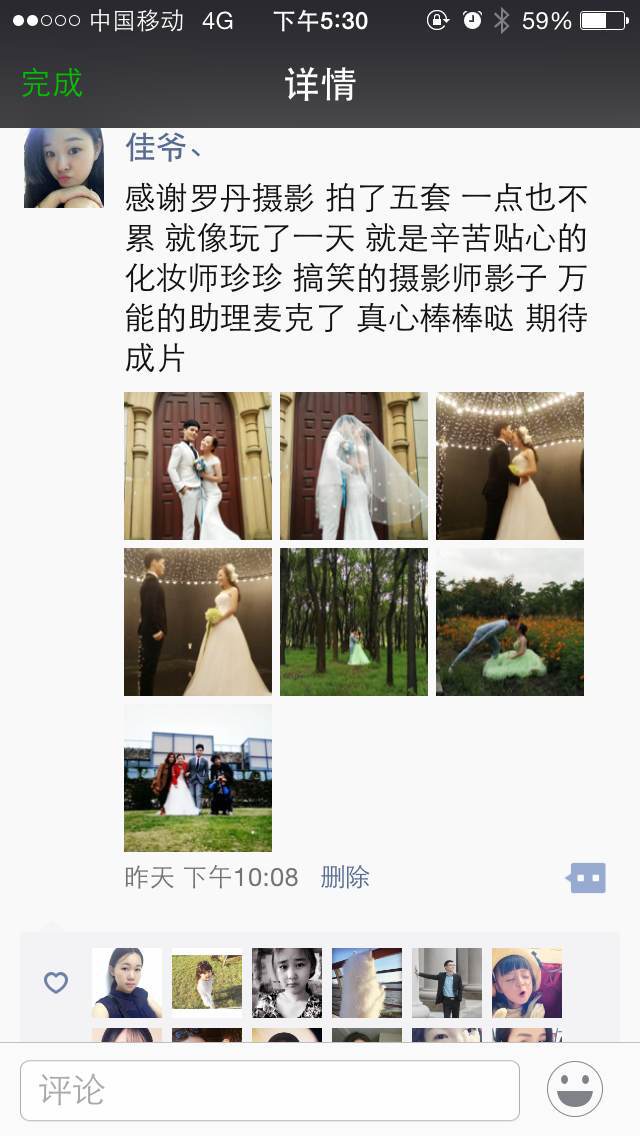Open the orange flower field photo
Screen dimensions: 640x1136
[510, 622]
